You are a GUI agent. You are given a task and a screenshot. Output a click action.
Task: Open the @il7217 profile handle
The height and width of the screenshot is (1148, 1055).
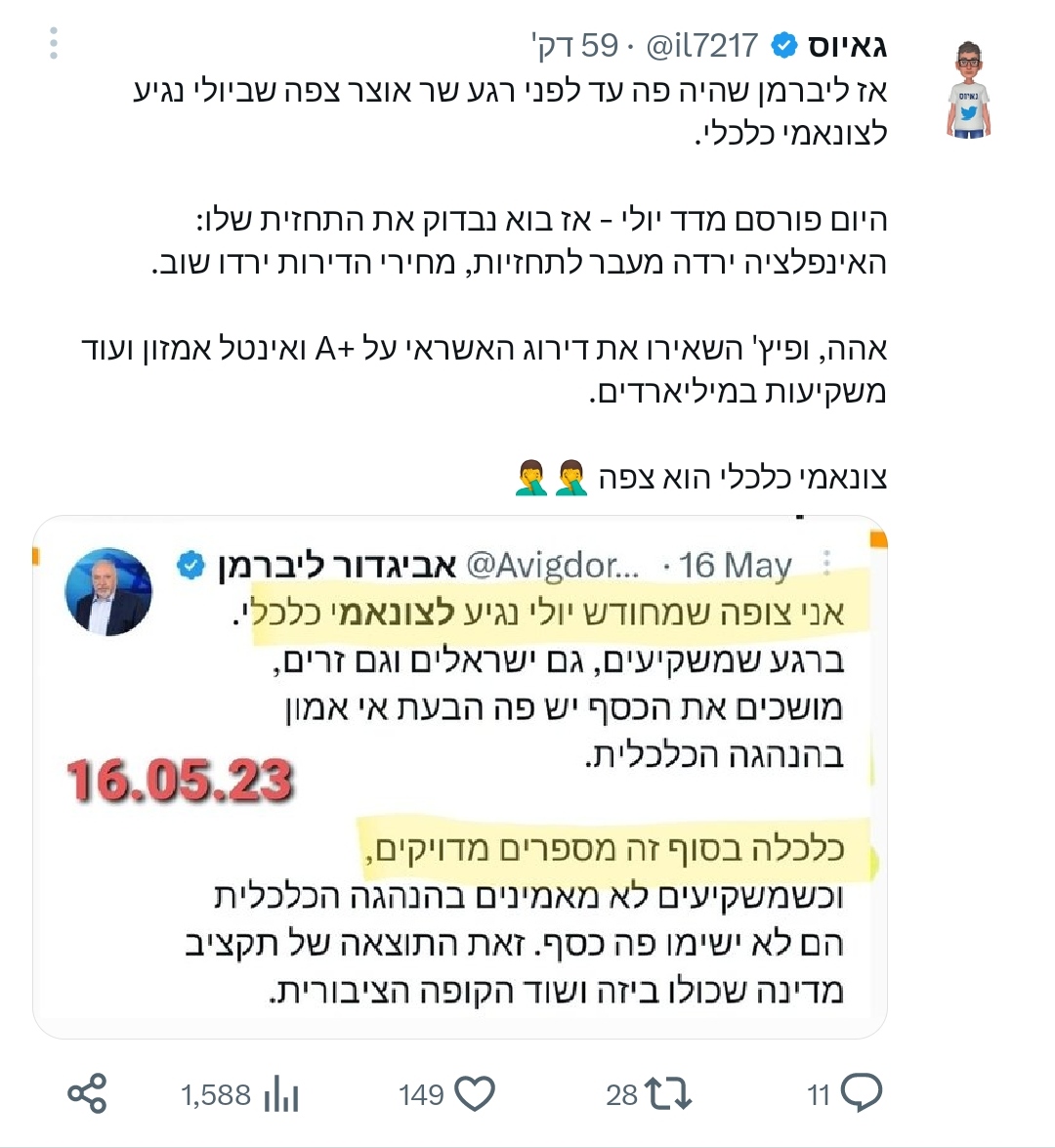point(701,45)
